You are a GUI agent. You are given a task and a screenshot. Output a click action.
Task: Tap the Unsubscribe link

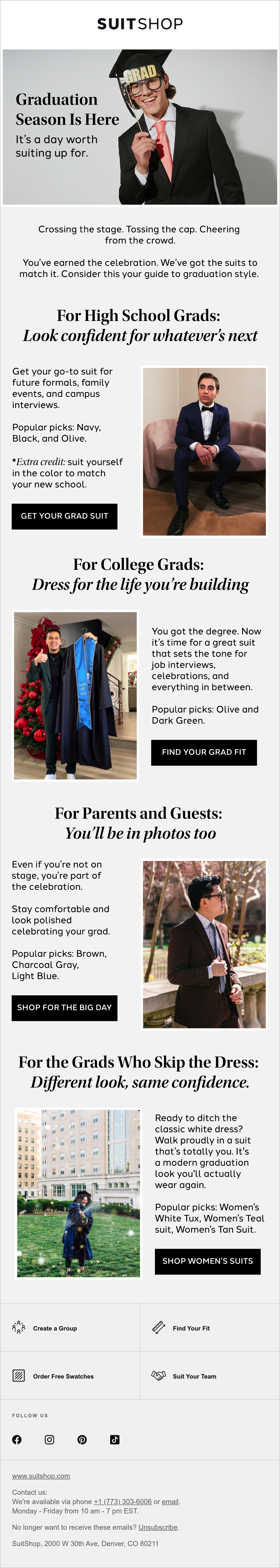(158, 1527)
